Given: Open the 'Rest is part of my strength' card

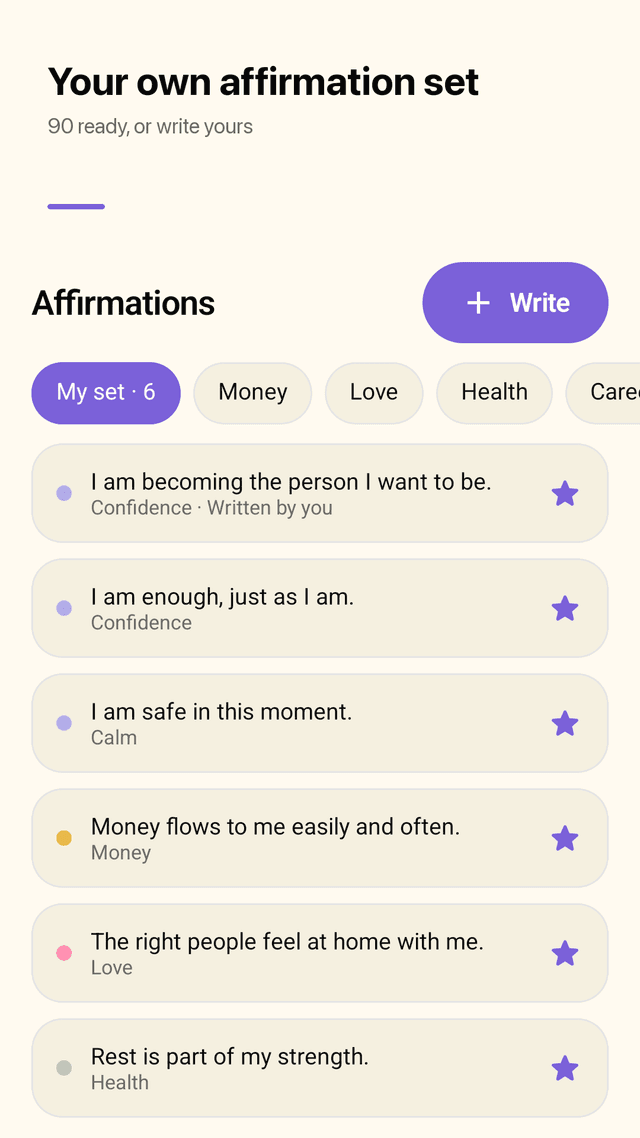Looking at the screenshot, I should 320,1068.
